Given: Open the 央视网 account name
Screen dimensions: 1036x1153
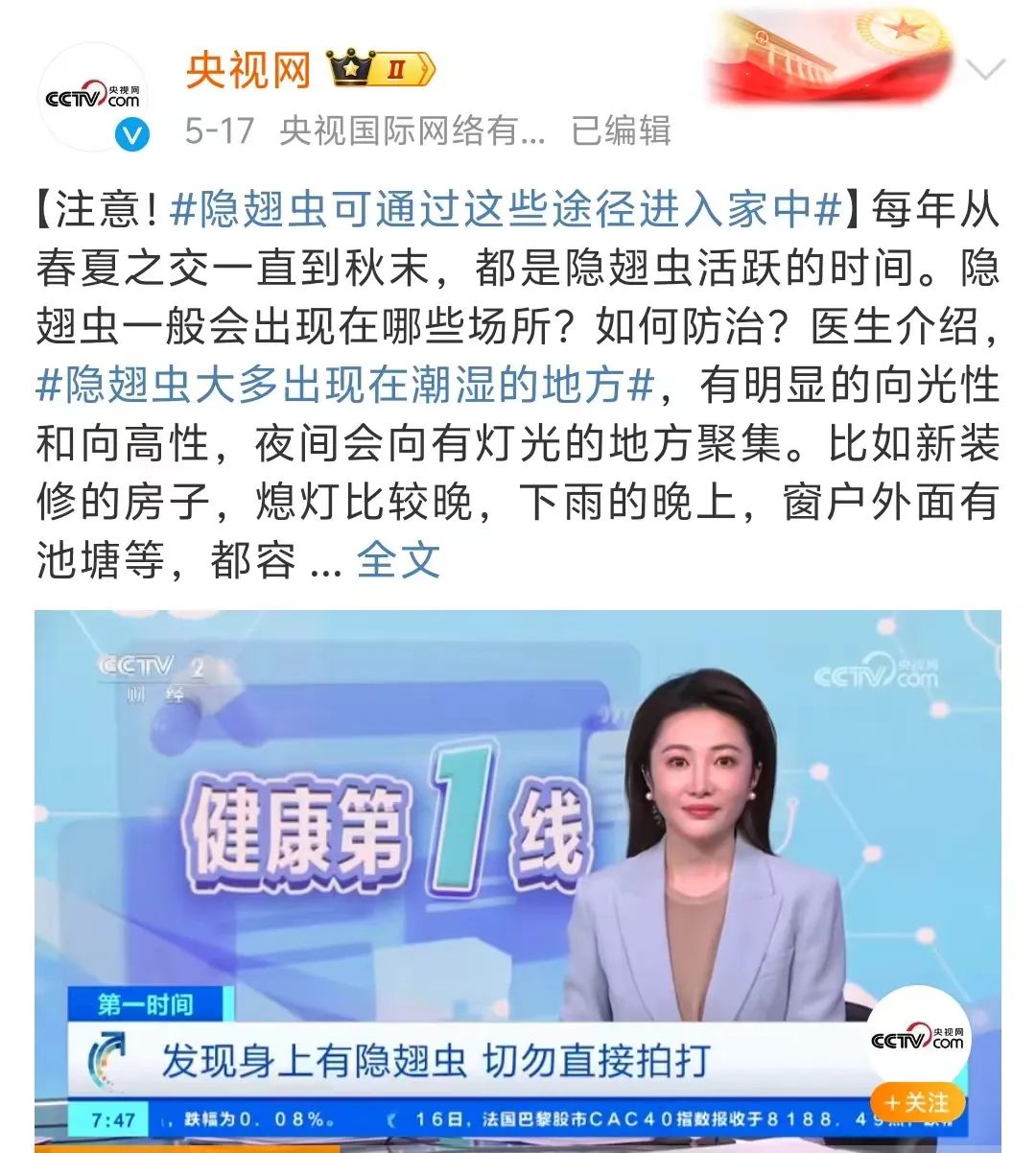Looking at the screenshot, I should point(248,70).
